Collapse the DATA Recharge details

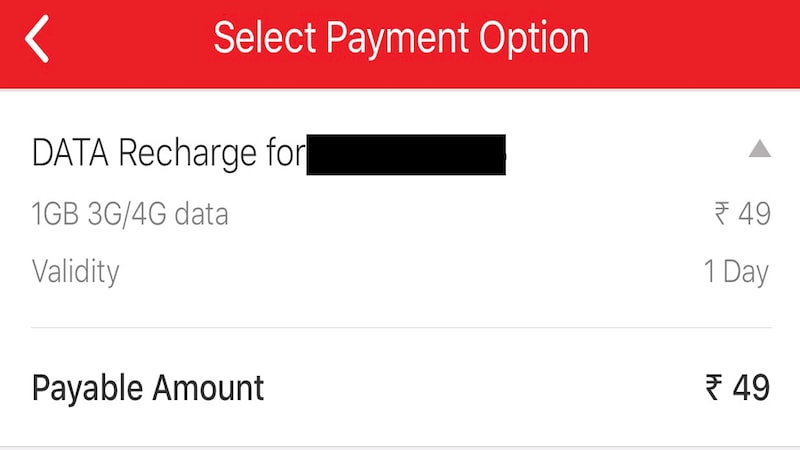point(759,151)
